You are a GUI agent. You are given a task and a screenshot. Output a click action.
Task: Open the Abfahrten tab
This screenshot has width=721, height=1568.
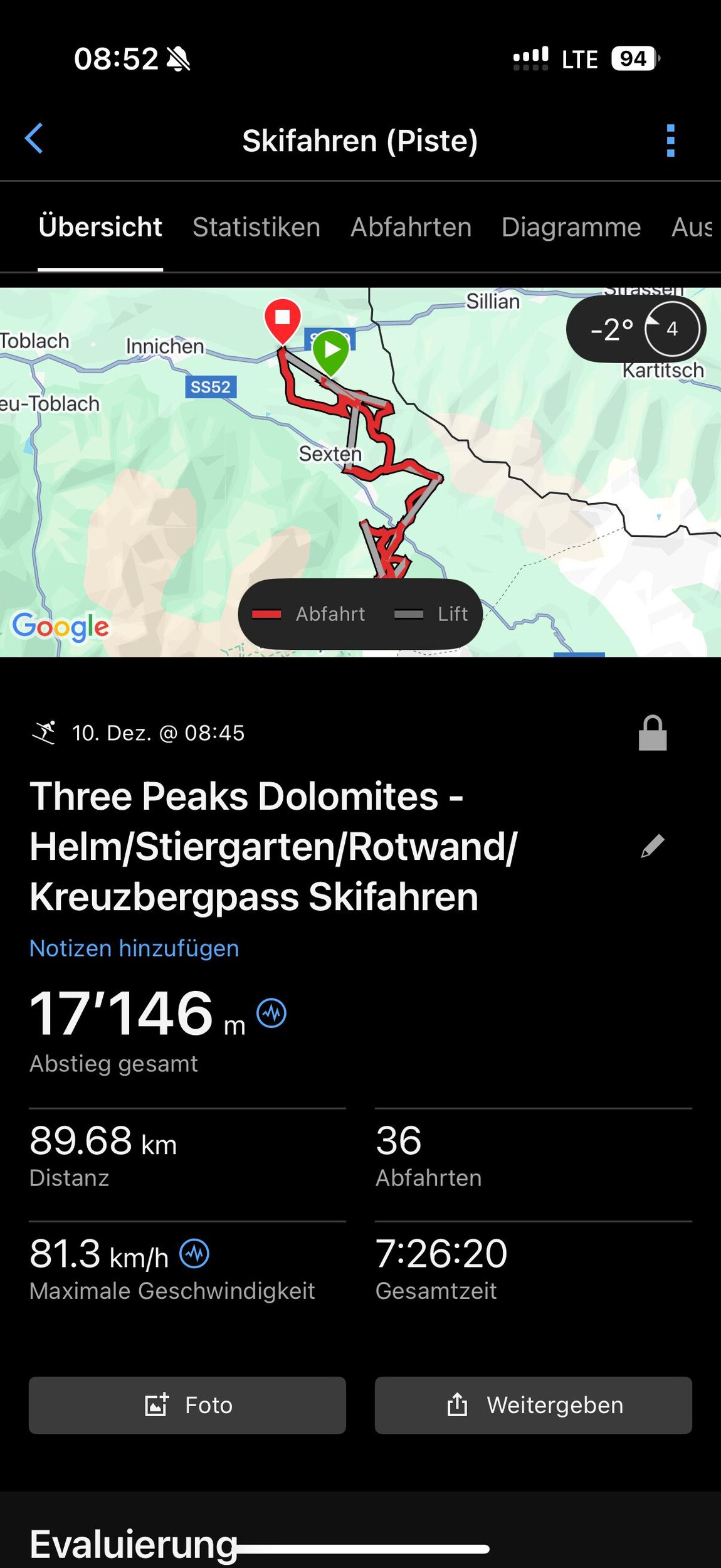411,227
